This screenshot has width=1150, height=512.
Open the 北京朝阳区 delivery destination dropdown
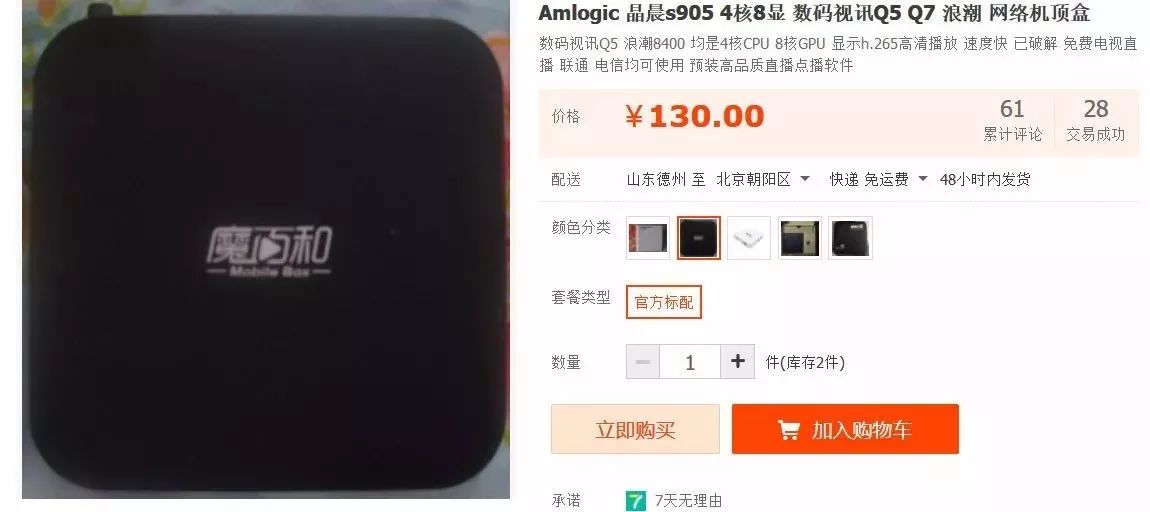coord(763,180)
